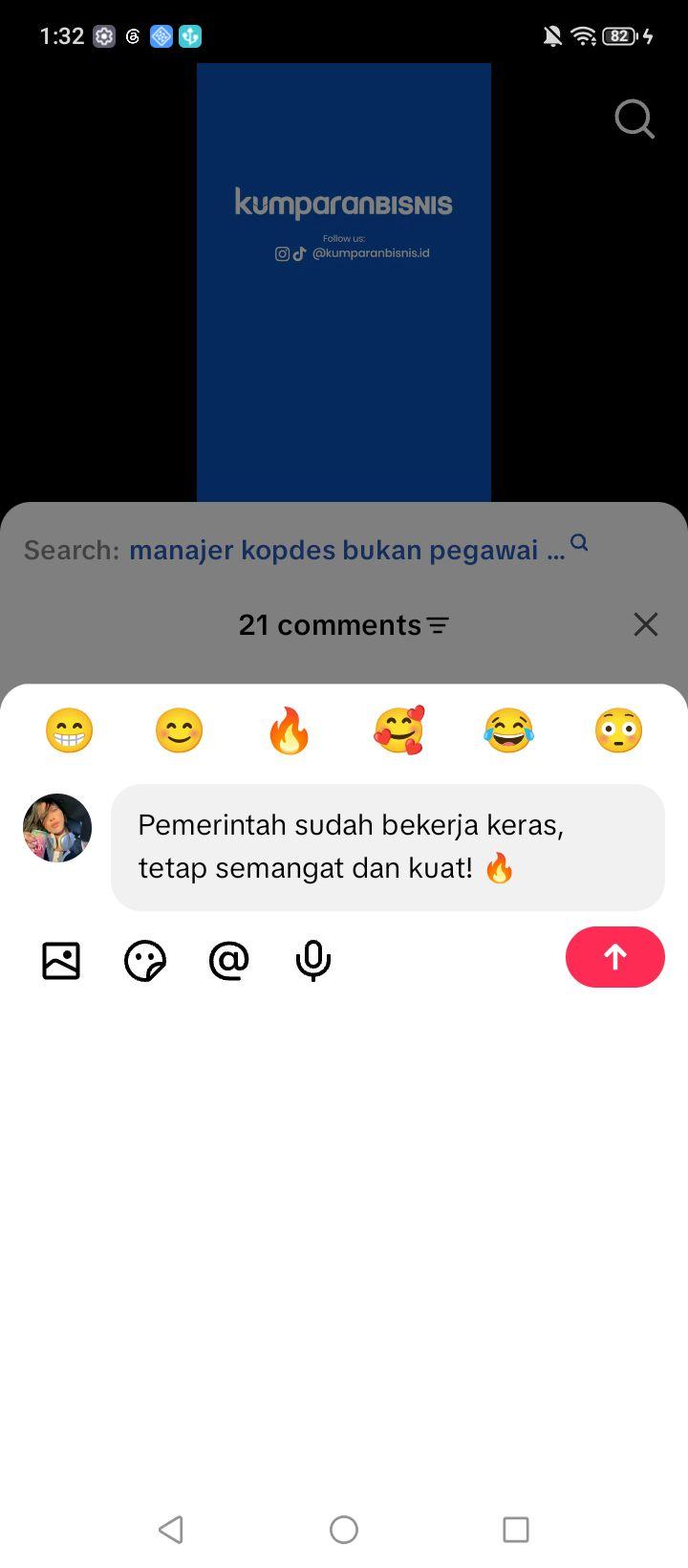The width and height of the screenshot is (688, 1568).
Task: Mention a user with the @ icon
Action: (229, 960)
